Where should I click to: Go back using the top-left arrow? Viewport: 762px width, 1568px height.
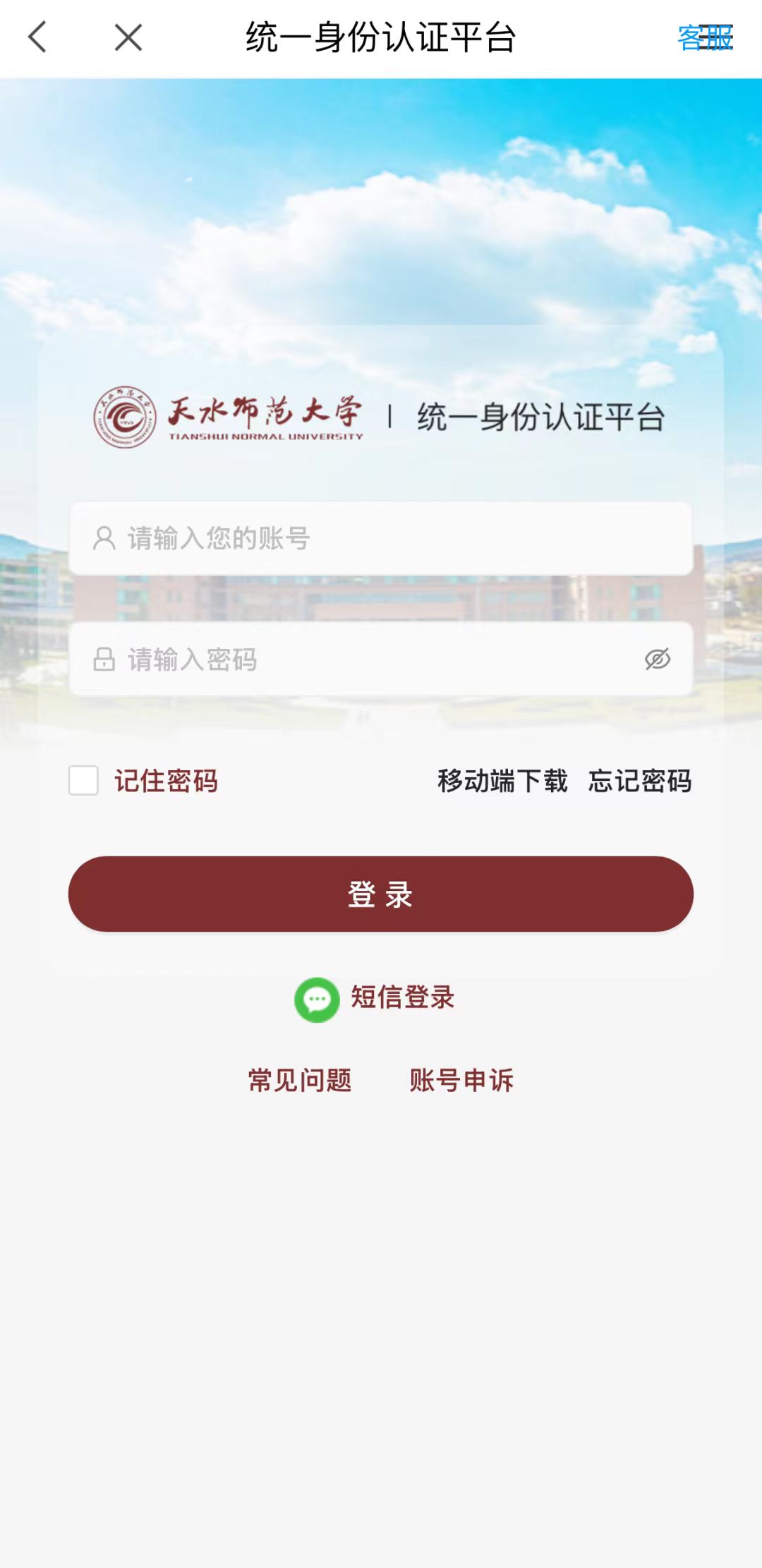click(37, 37)
